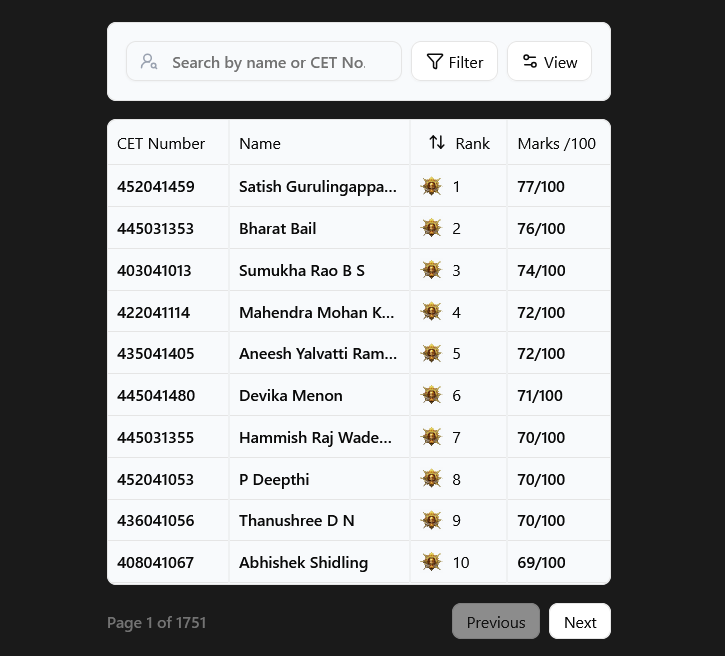View details for Devika Menon
Image resolution: width=725 pixels, height=656 pixels.
[x=290, y=395]
